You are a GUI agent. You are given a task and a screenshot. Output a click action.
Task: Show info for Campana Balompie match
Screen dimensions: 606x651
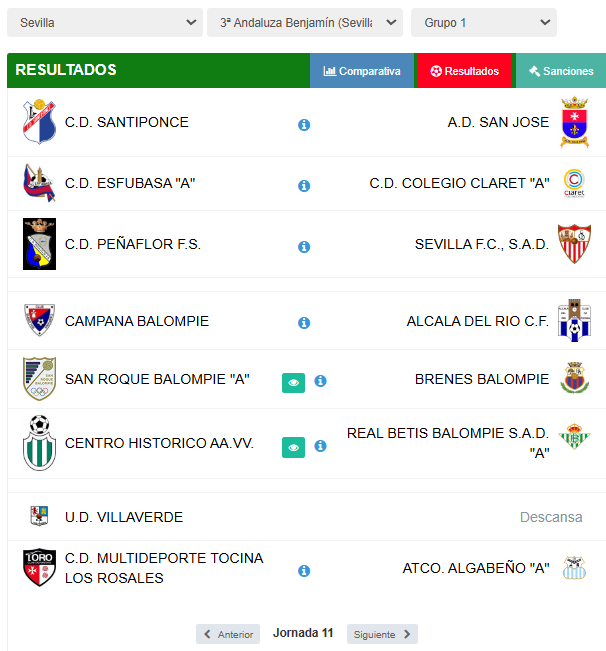[x=304, y=323]
